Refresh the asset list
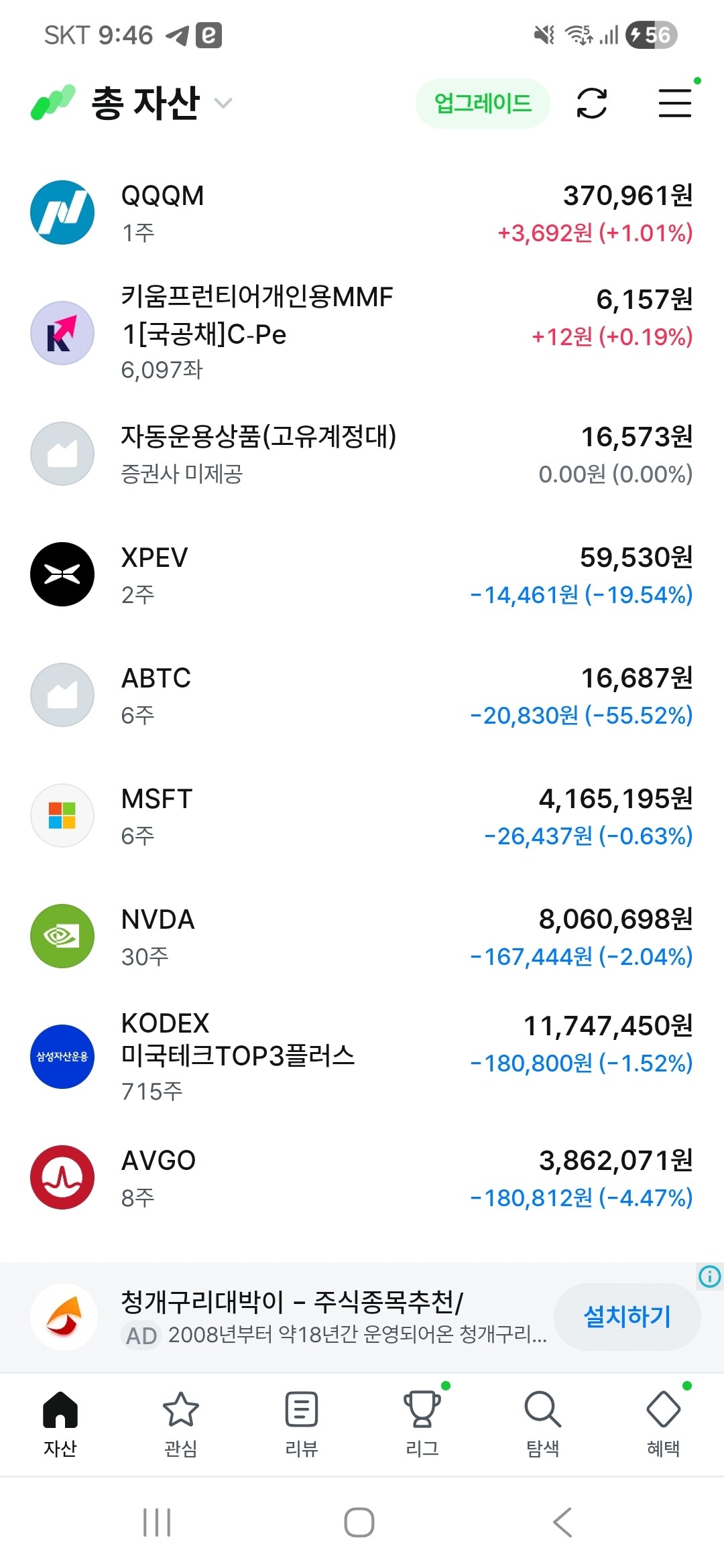Viewport: 724px width, 1568px height. pos(592,103)
